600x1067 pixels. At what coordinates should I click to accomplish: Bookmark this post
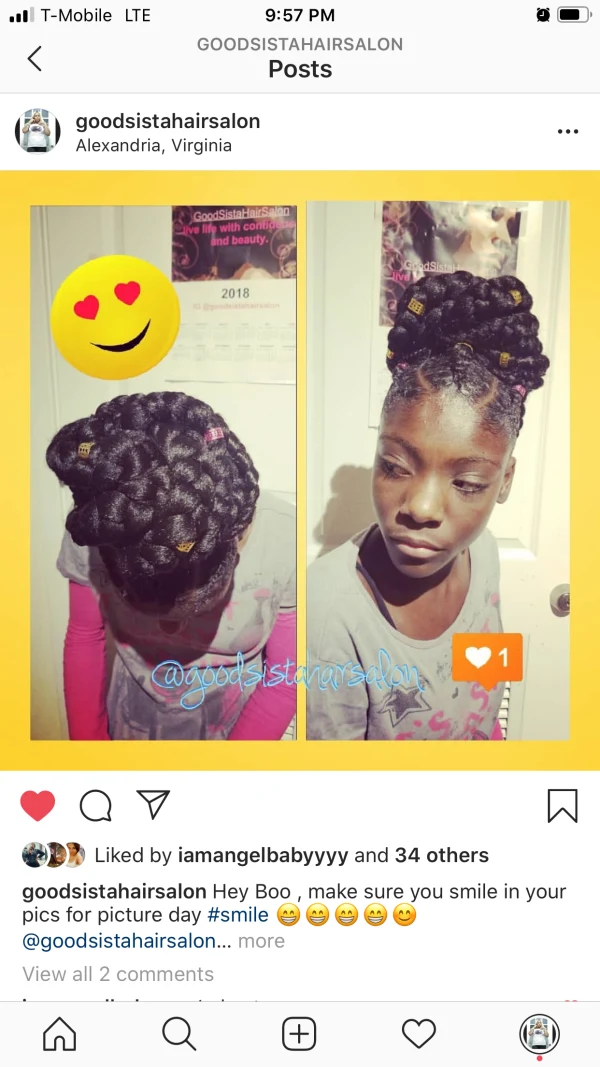[562, 805]
